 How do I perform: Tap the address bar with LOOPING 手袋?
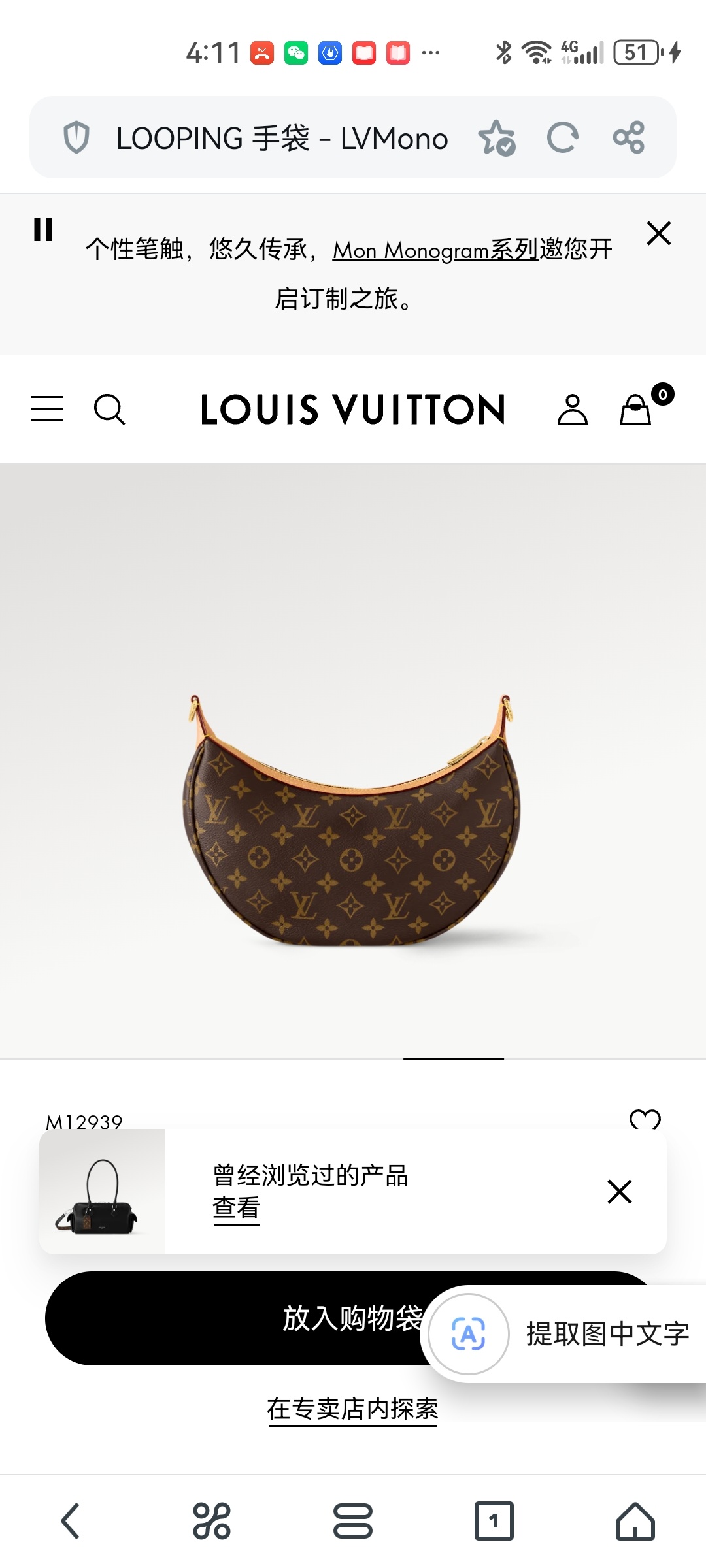282,139
